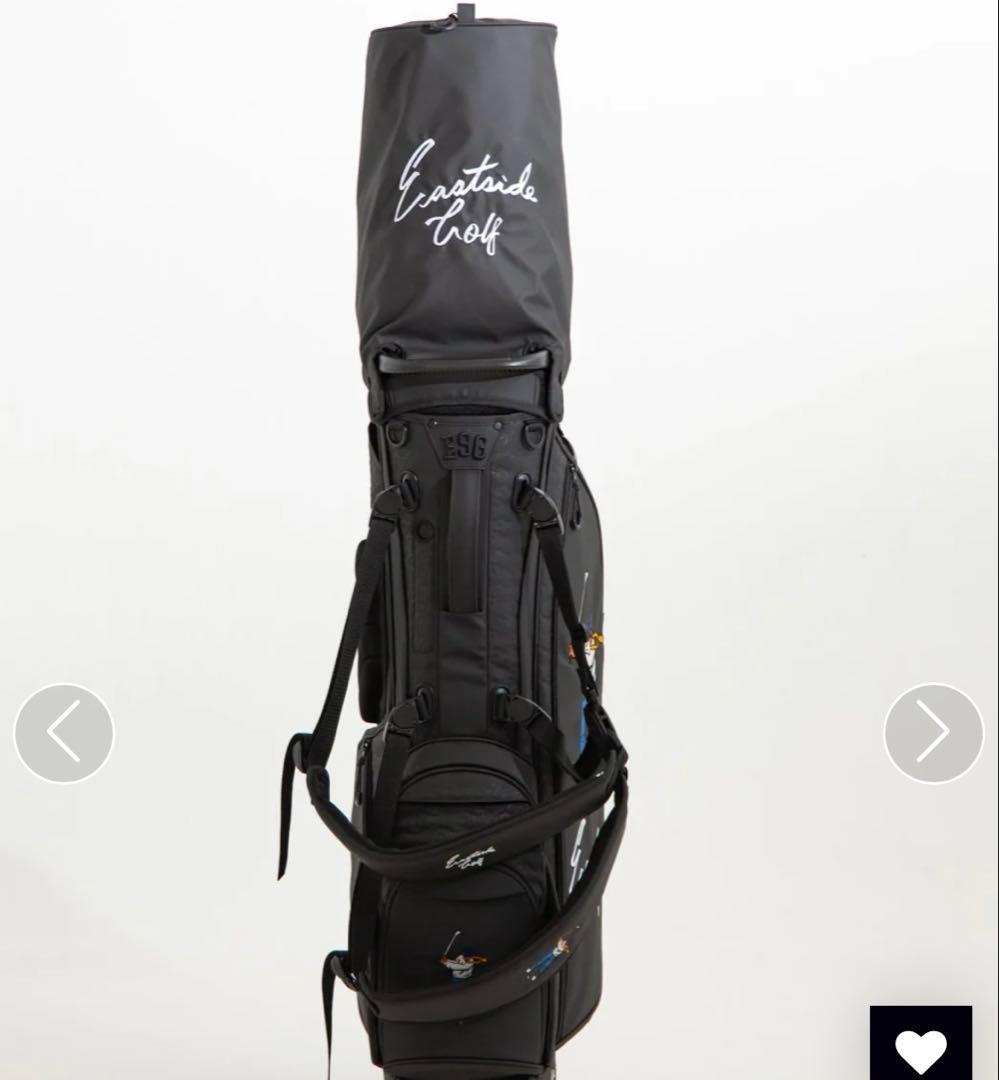Go to the previous product image
This screenshot has height=1080, width=999.
pyautogui.click(x=64, y=733)
